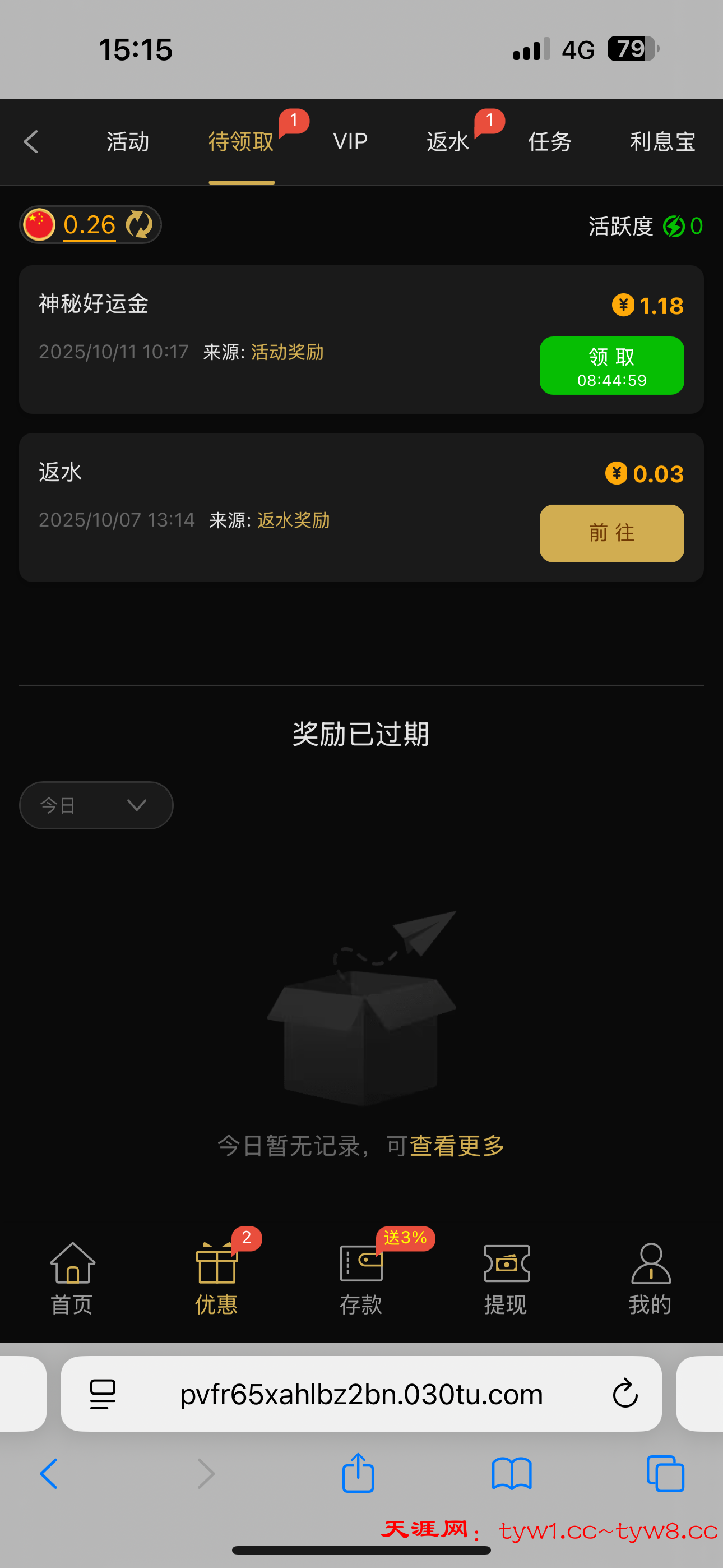This screenshot has height=1568, width=723.
Task: Switch to the 活动 tab
Action: [x=128, y=142]
